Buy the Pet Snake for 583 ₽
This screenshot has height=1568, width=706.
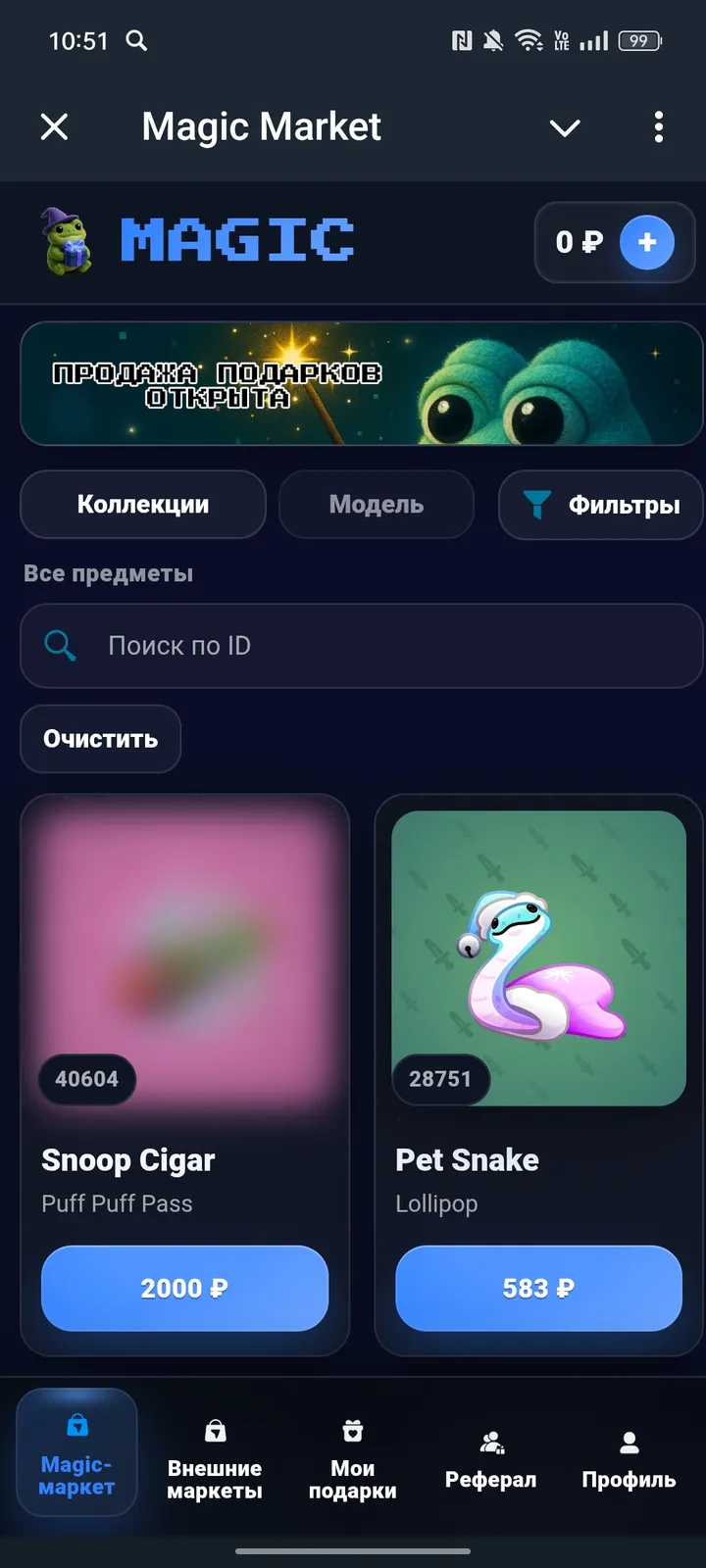click(x=537, y=1288)
